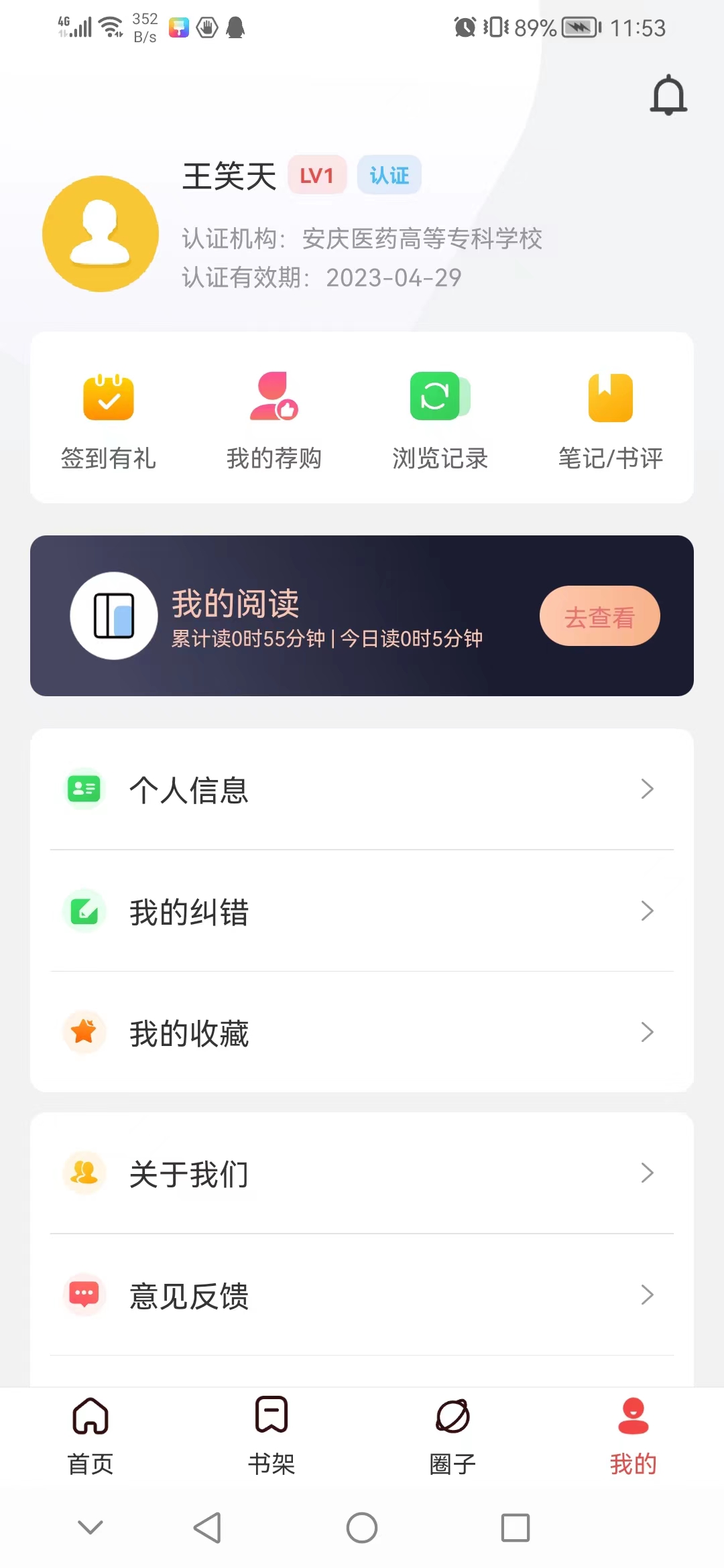Image resolution: width=724 pixels, height=1568 pixels.
Task: Tap the yellow profile avatar
Action: (101, 234)
